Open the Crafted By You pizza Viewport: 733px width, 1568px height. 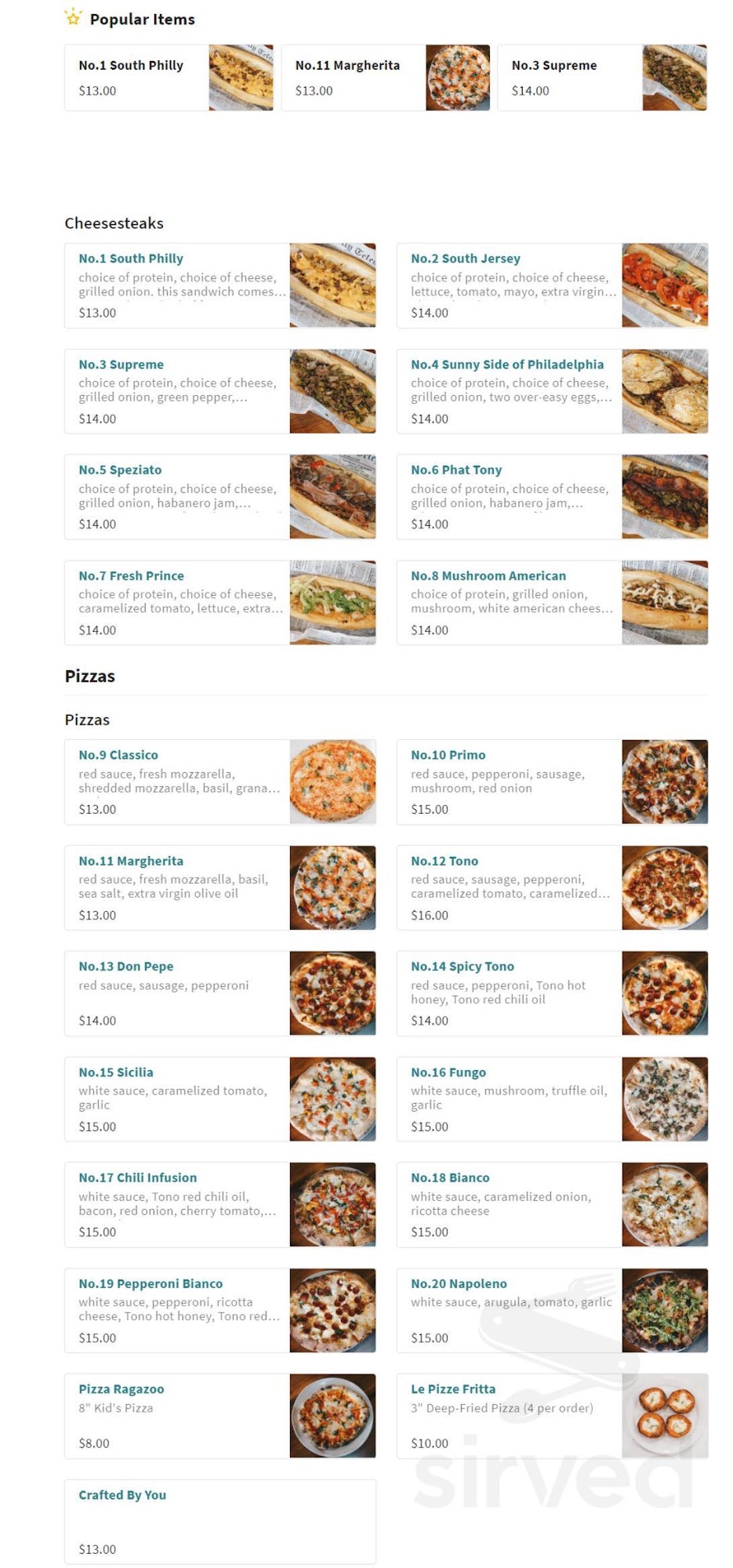(x=220, y=1522)
